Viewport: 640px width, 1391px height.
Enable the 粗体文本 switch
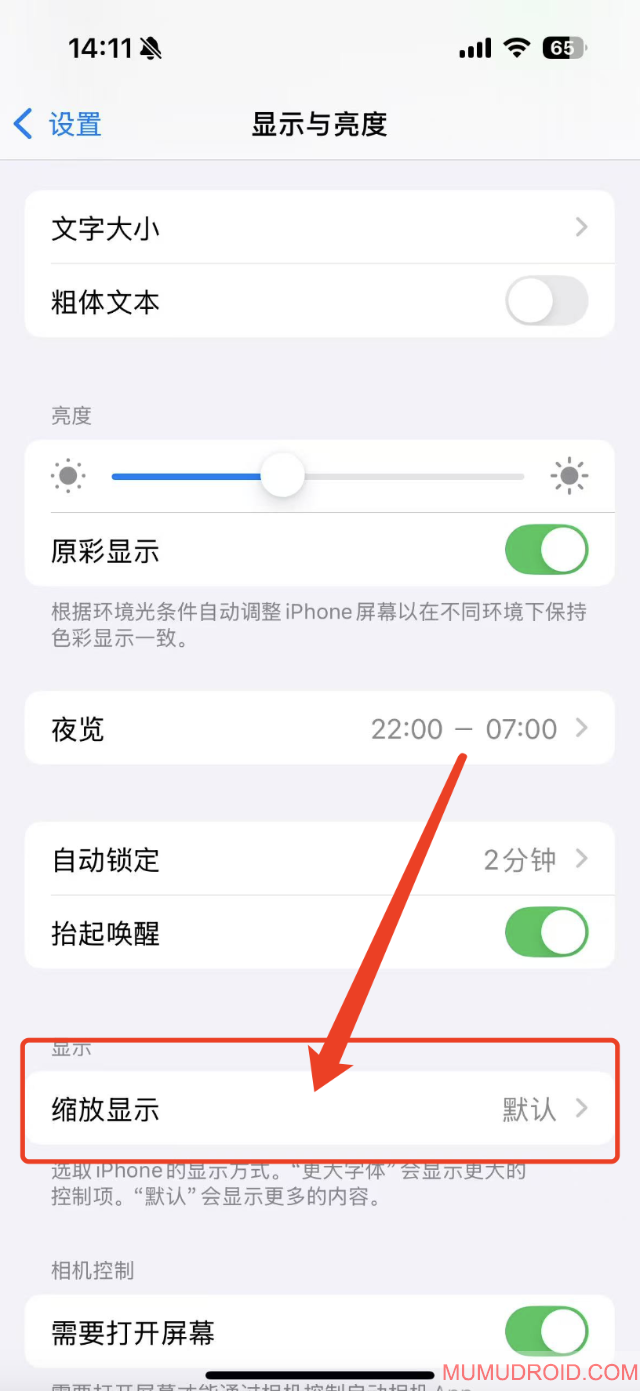[546, 302]
